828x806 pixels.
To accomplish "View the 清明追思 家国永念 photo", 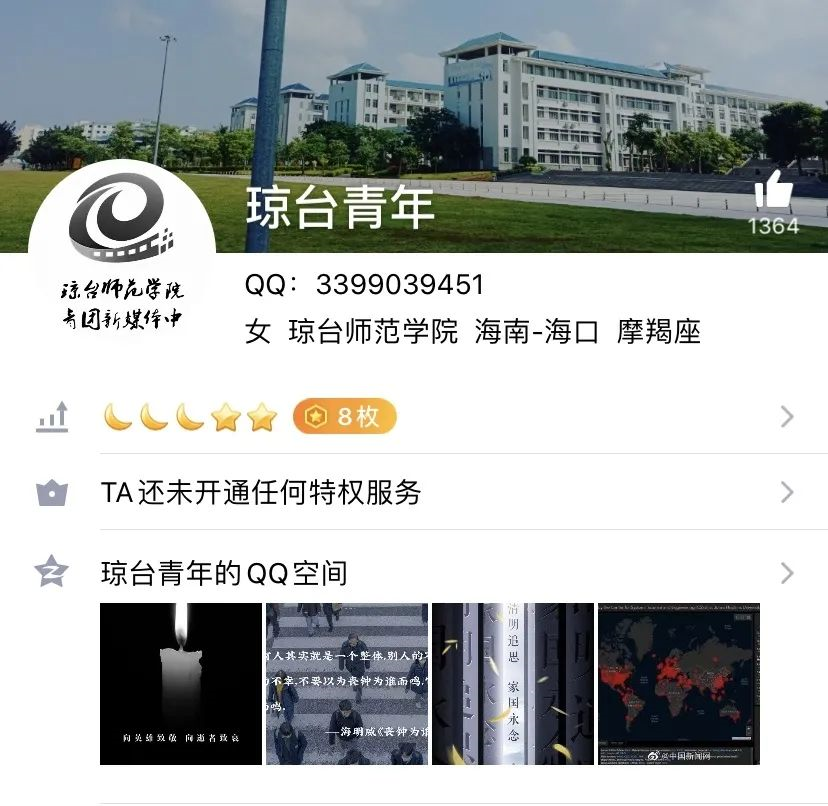I will pyautogui.click(x=513, y=684).
